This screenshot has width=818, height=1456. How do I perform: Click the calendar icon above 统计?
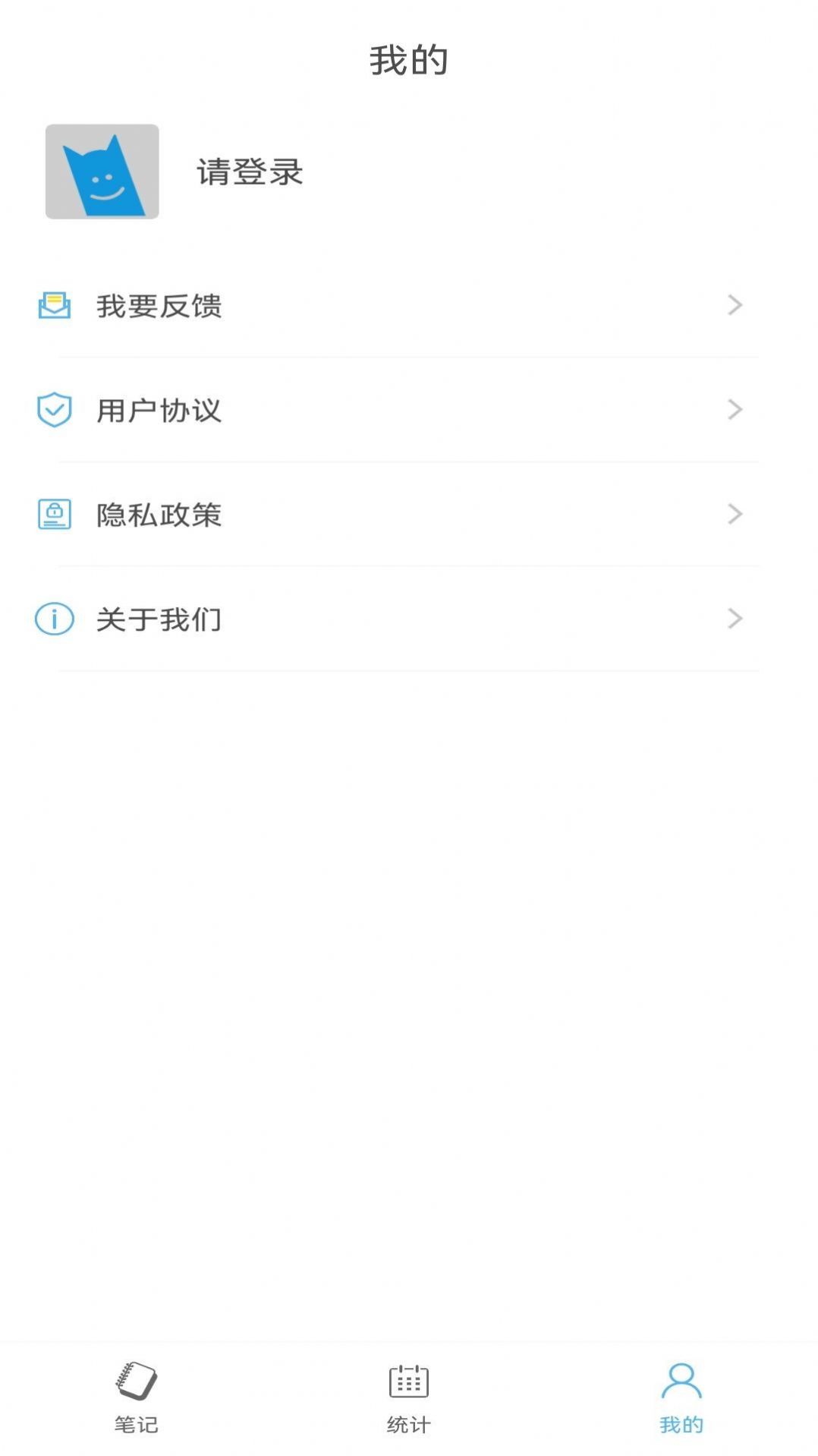(408, 1383)
